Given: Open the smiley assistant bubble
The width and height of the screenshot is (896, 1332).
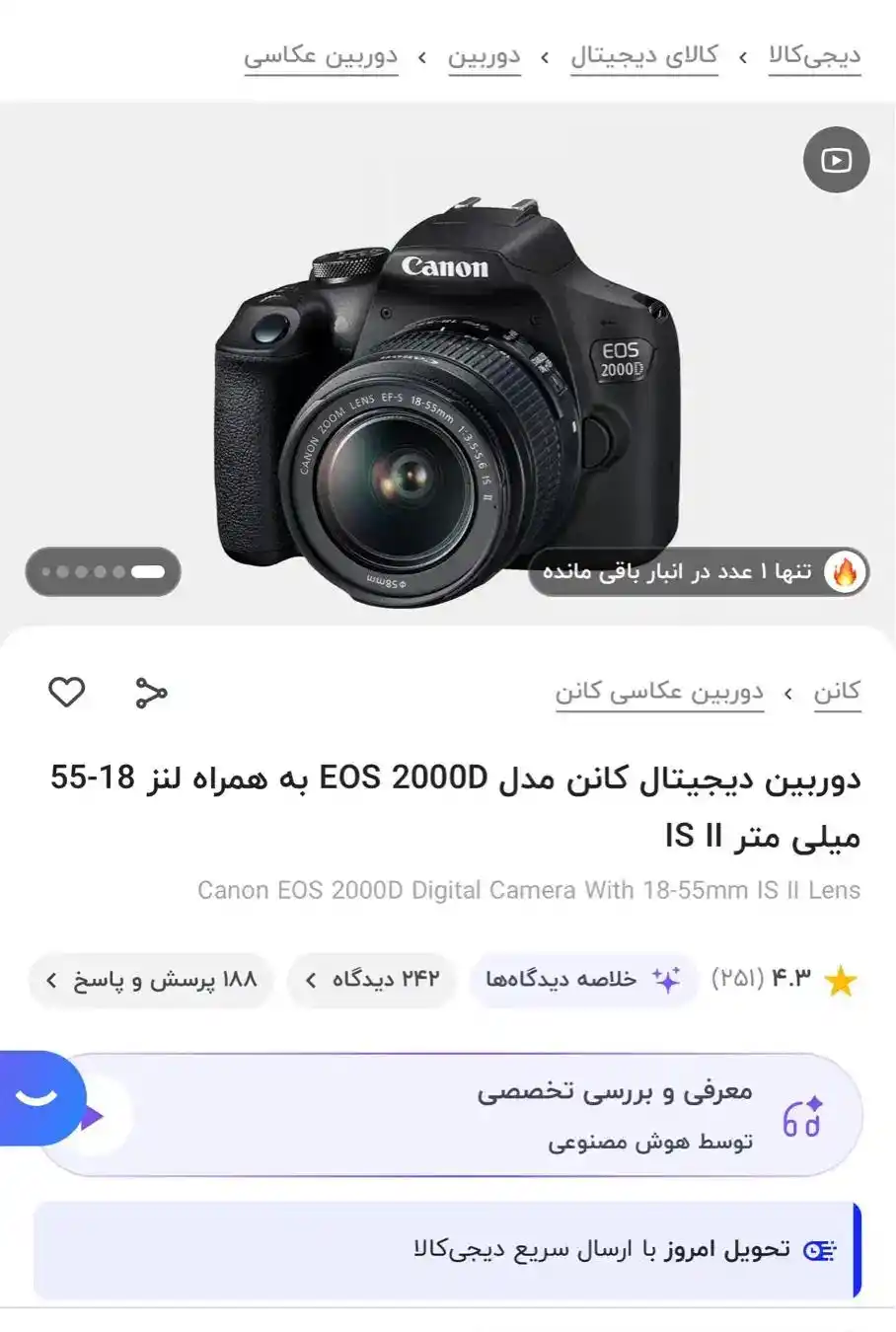Looking at the screenshot, I should click(x=37, y=1098).
